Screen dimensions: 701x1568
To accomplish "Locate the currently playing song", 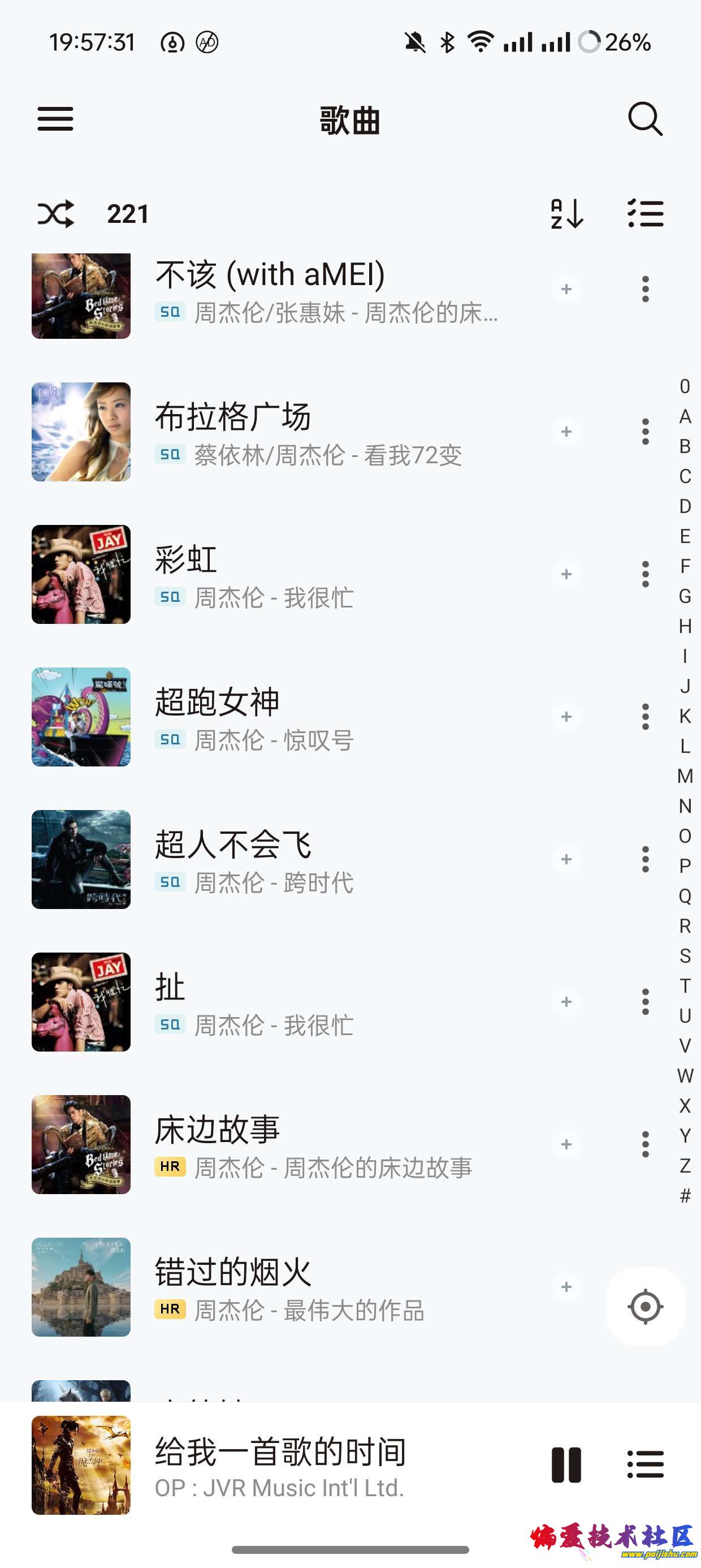I will 645,1306.
